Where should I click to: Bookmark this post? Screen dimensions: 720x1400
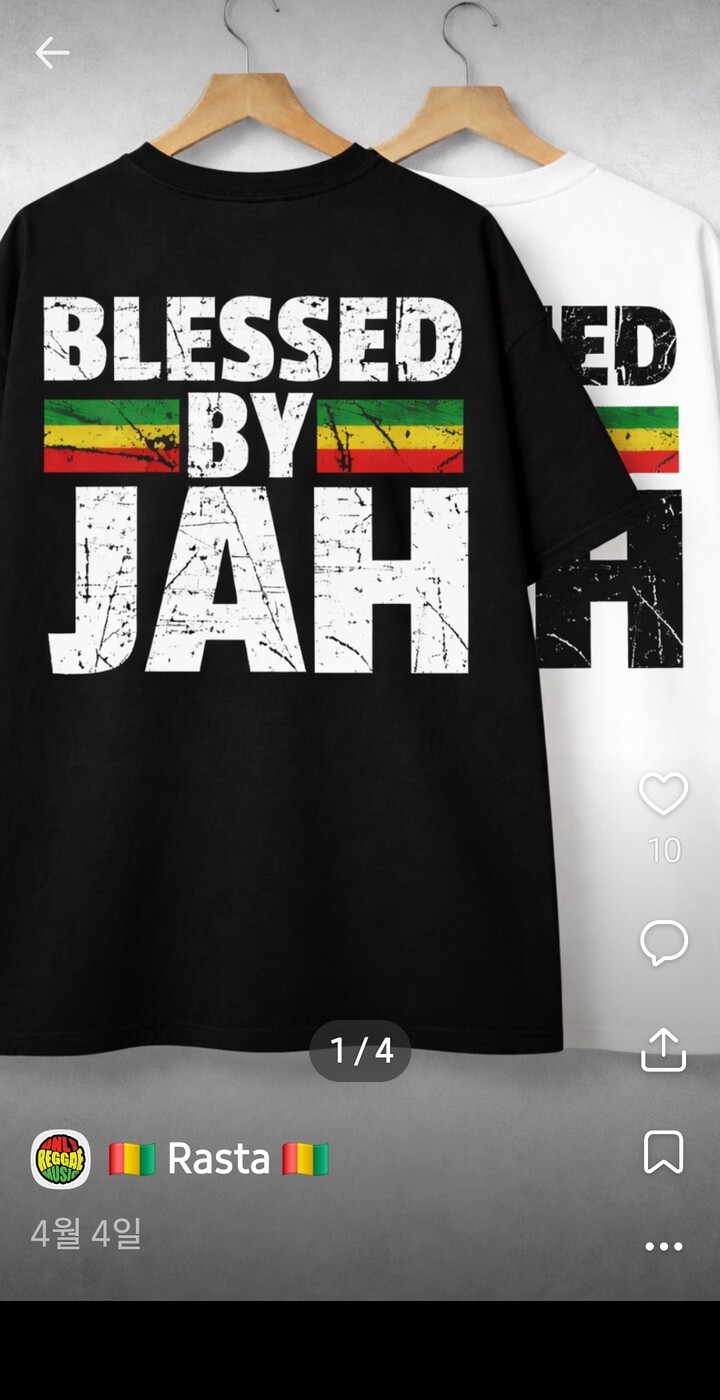(664, 1153)
